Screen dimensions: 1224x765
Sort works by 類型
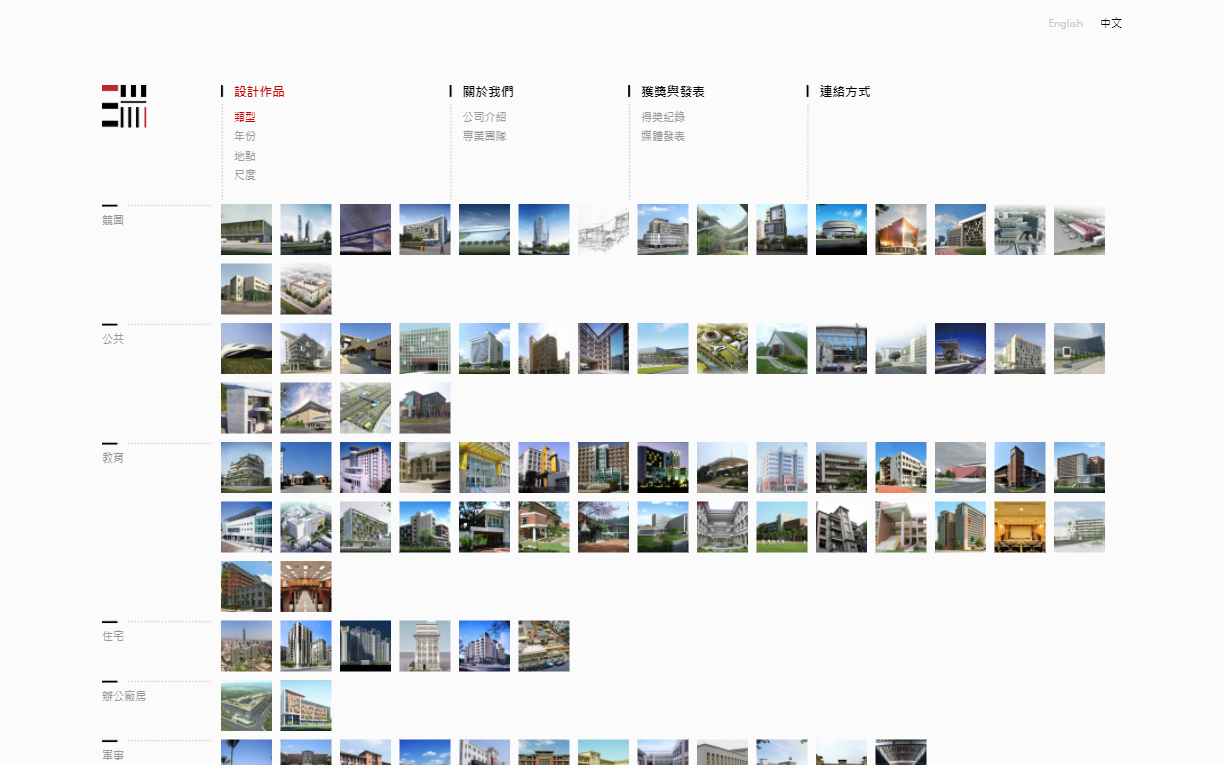pos(245,117)
